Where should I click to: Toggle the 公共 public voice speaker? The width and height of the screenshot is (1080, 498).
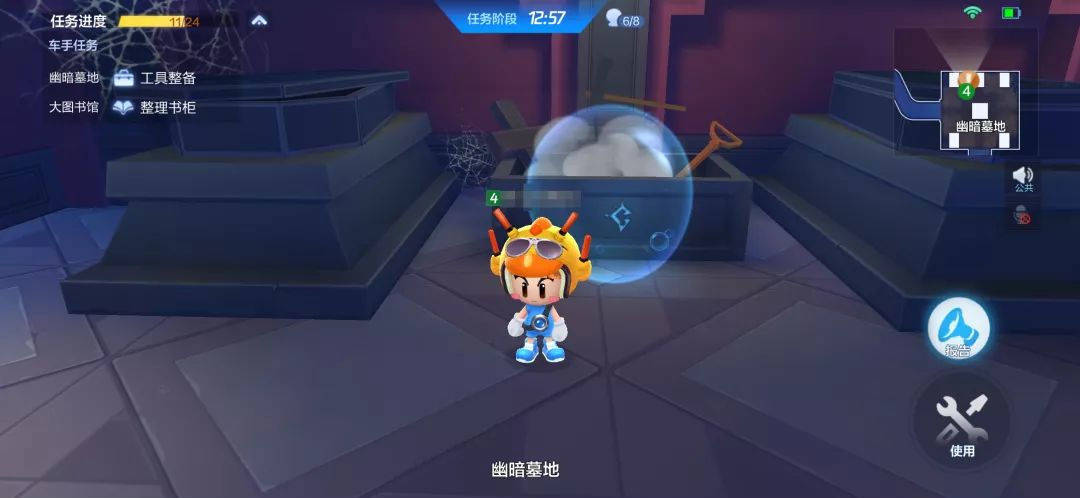[x=1022, y=179]
